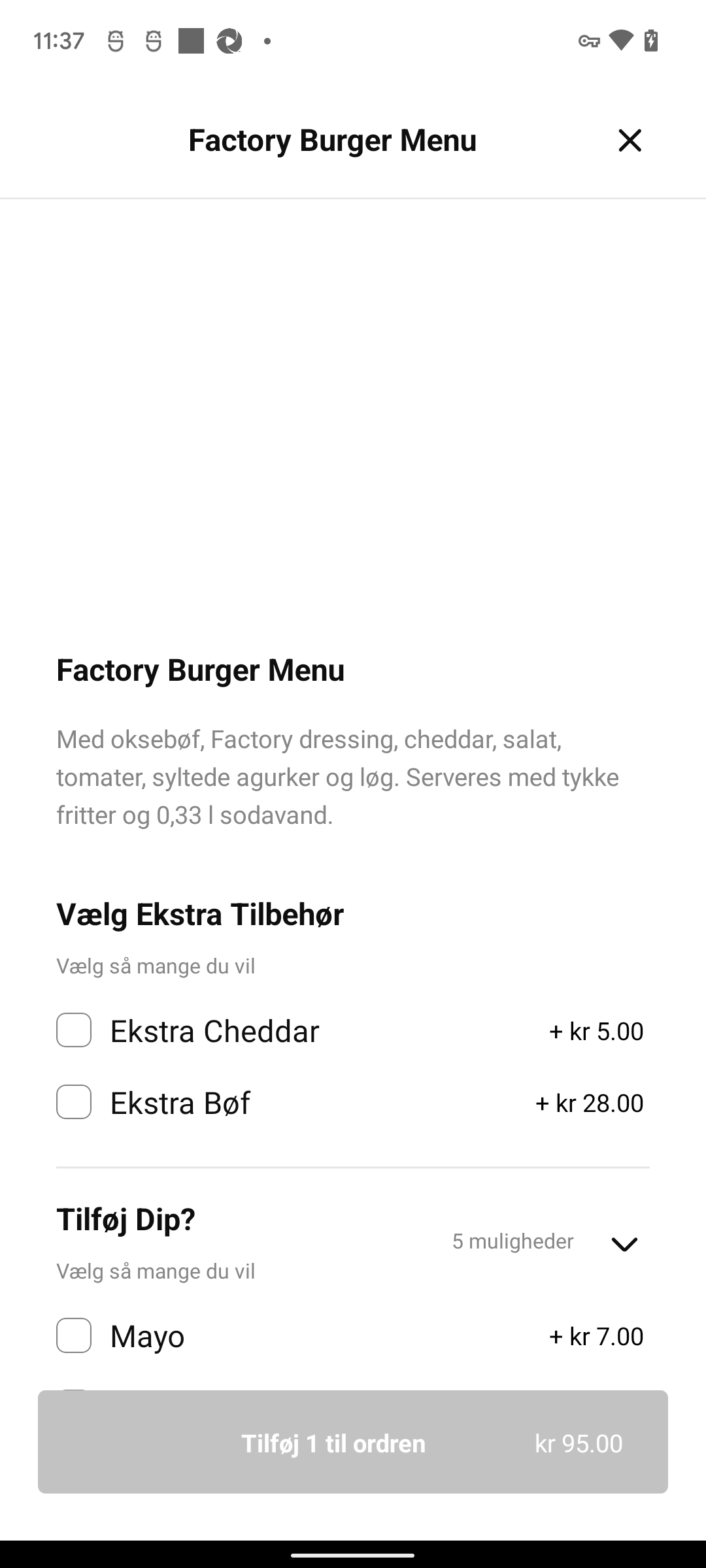The image size is (706, 1568).
Task: Collapse the Tilføj Dip section chevron
Action: click(624, 1244)
